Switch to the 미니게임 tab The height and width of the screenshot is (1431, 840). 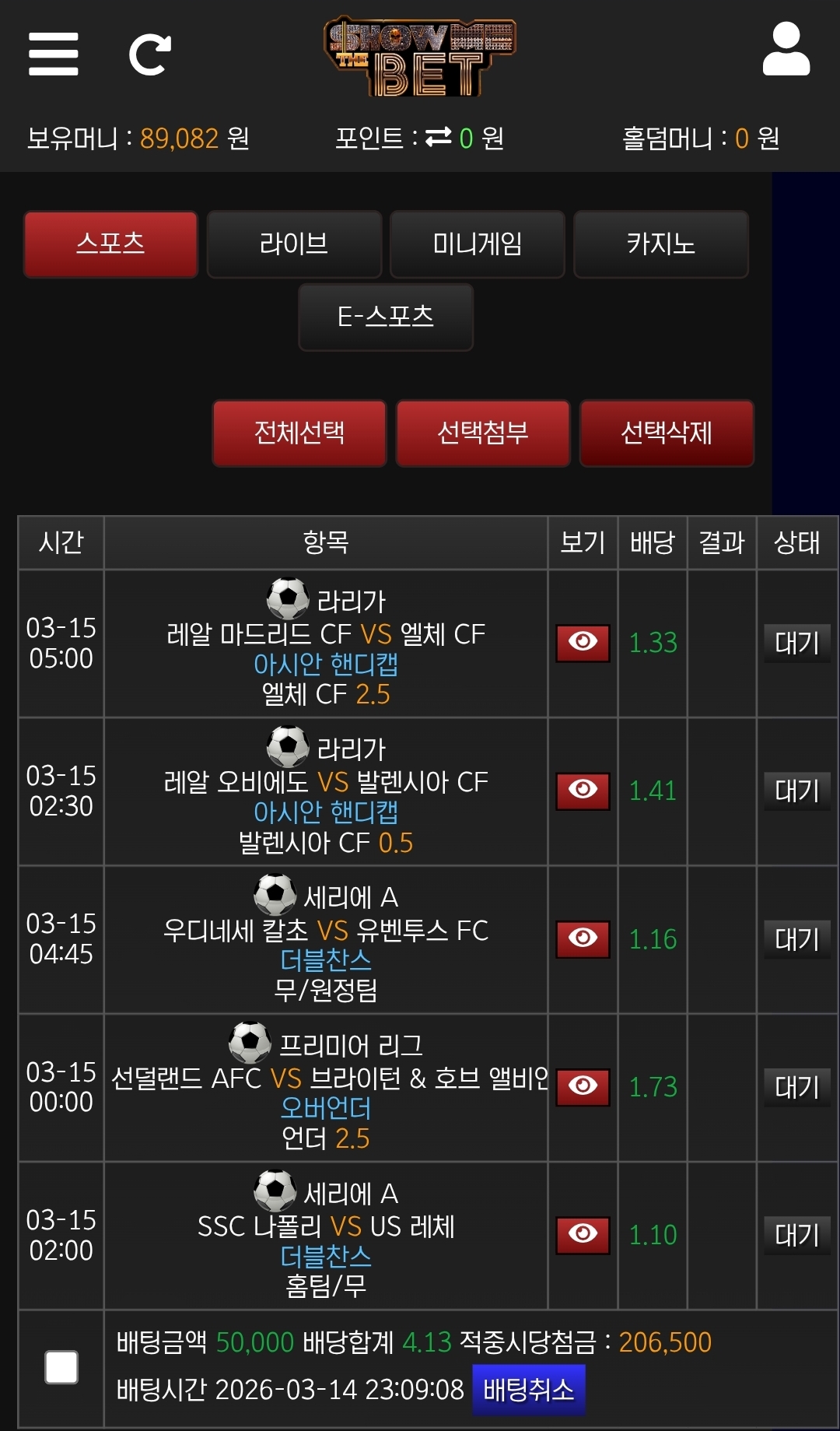click(x=477, y=244)
